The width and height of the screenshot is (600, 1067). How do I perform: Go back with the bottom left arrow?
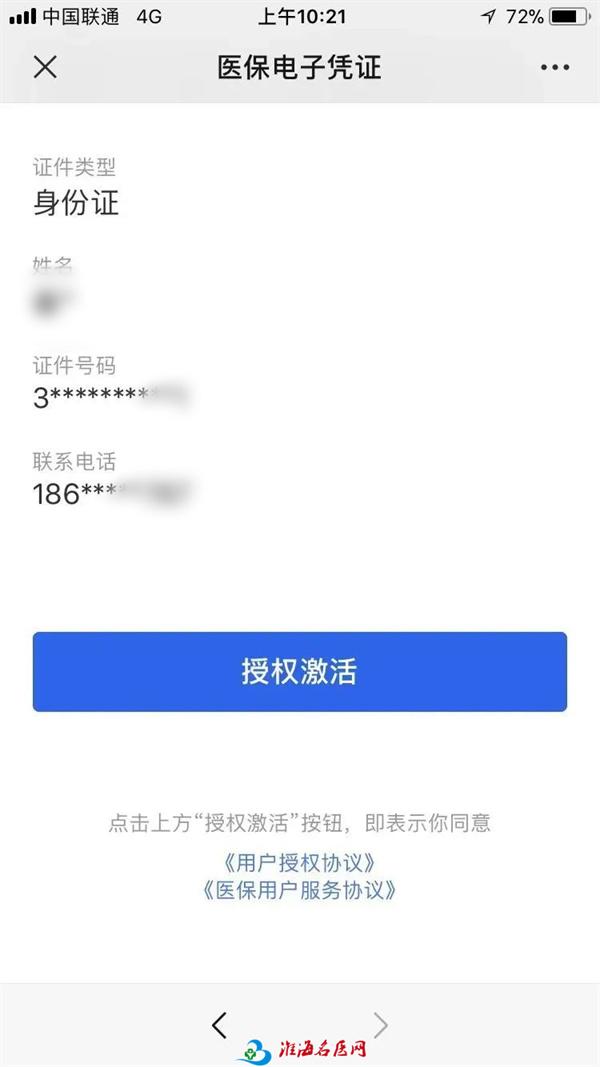point(219,1025)
